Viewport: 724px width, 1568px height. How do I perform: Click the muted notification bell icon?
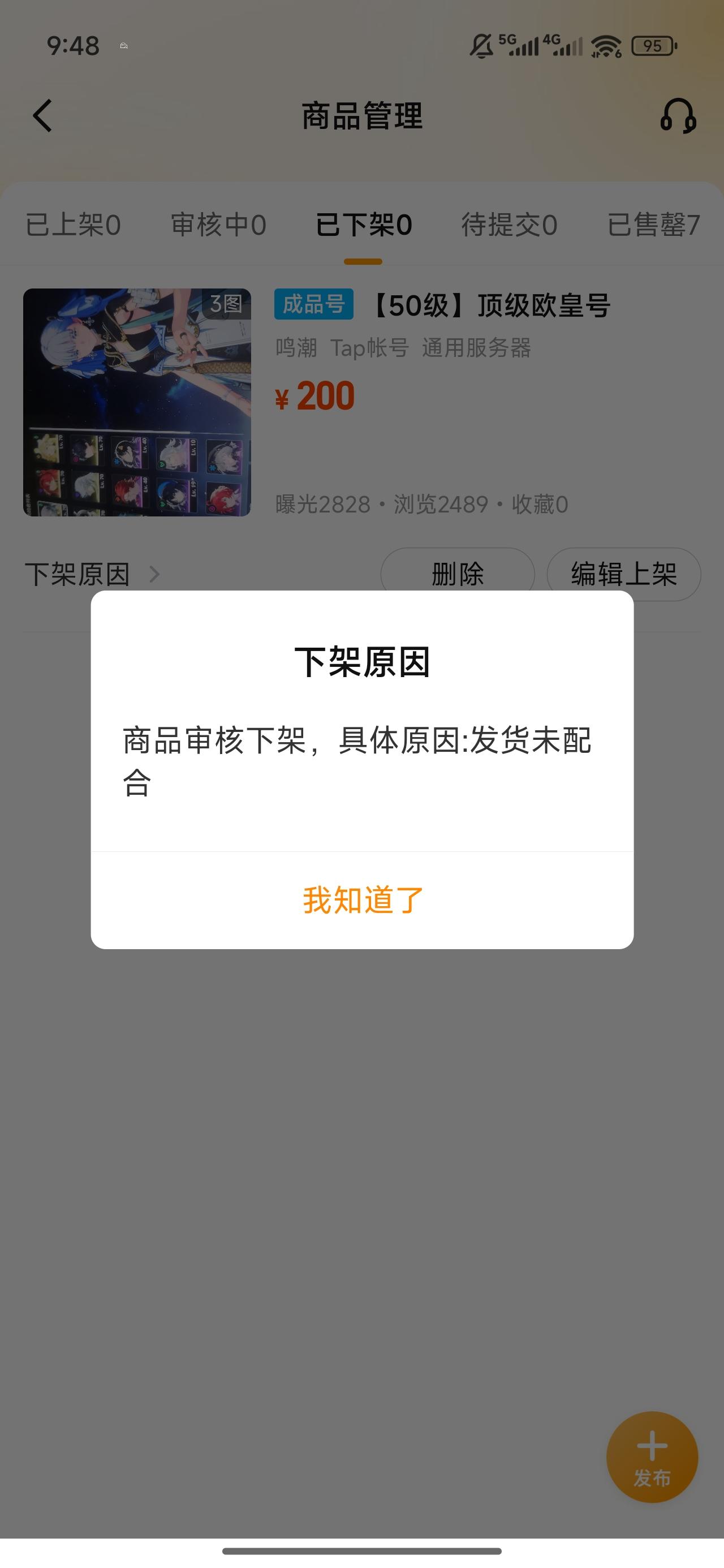pos(481,46)
